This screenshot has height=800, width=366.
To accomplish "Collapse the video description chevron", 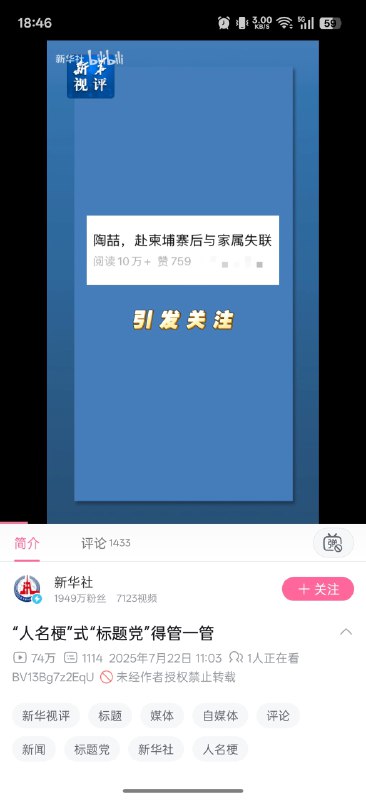I will point(346,632).
